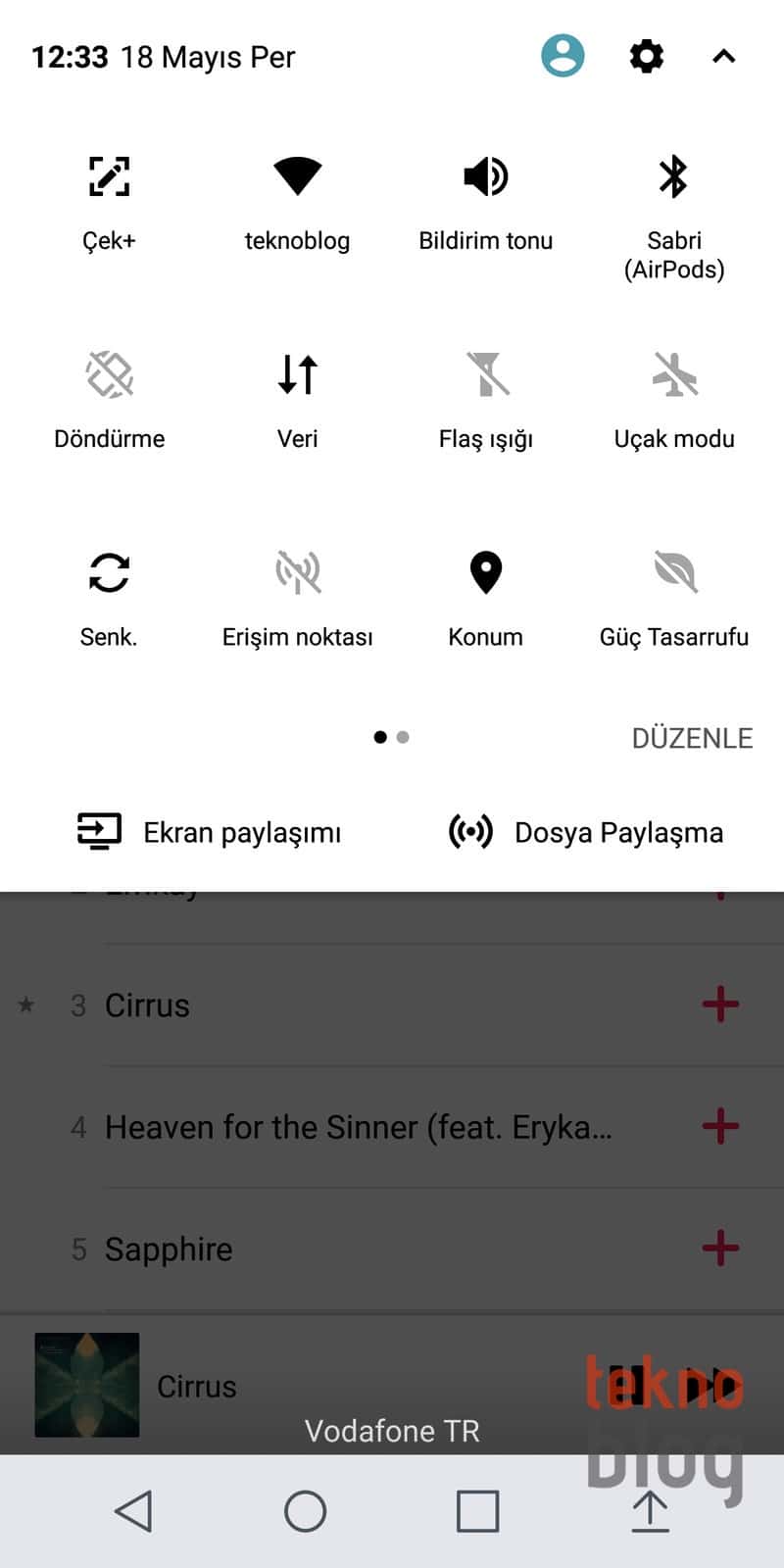The height and width of the screenshot is (1568, 784).
Task: Tap the Çek+ screenshot tile
Action: (109, 177)
